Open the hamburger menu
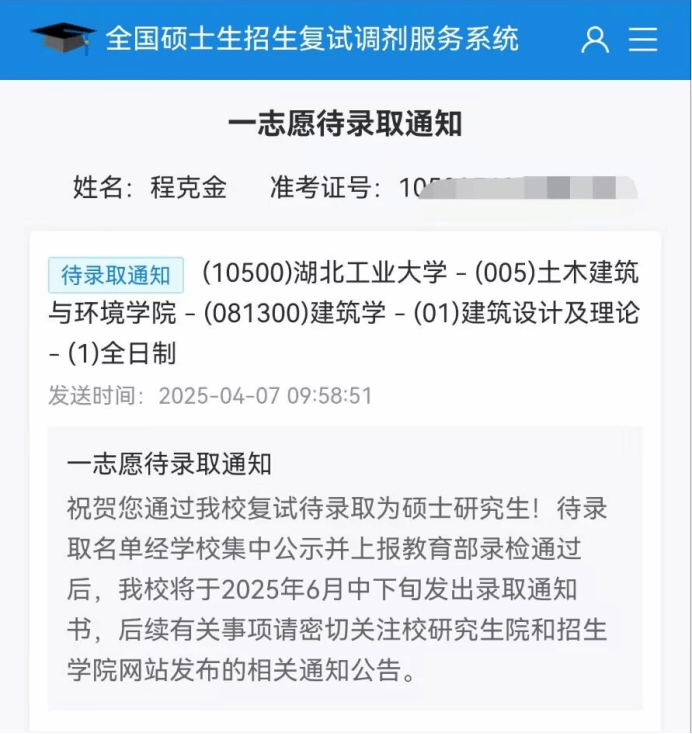 point(643,40)
